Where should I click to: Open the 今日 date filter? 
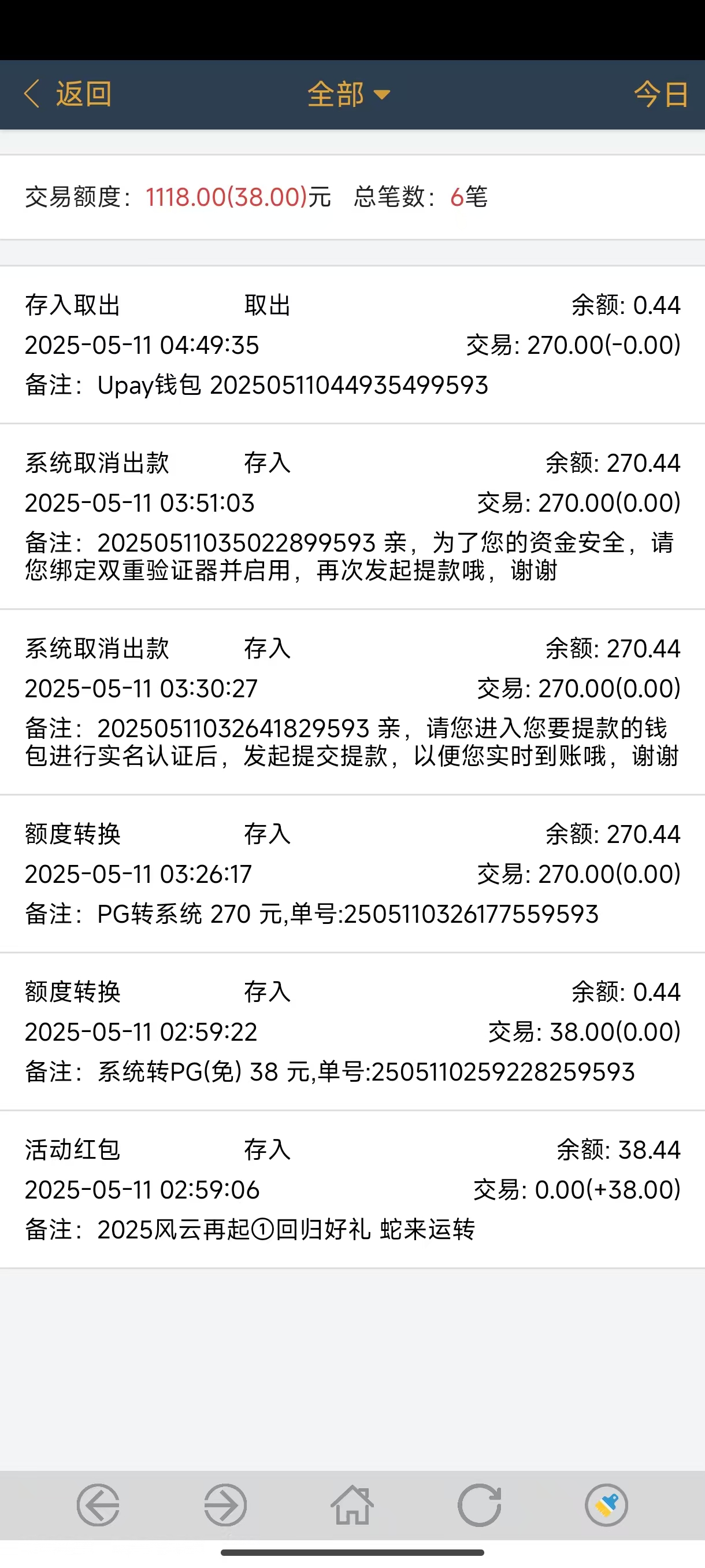[661, 94]
